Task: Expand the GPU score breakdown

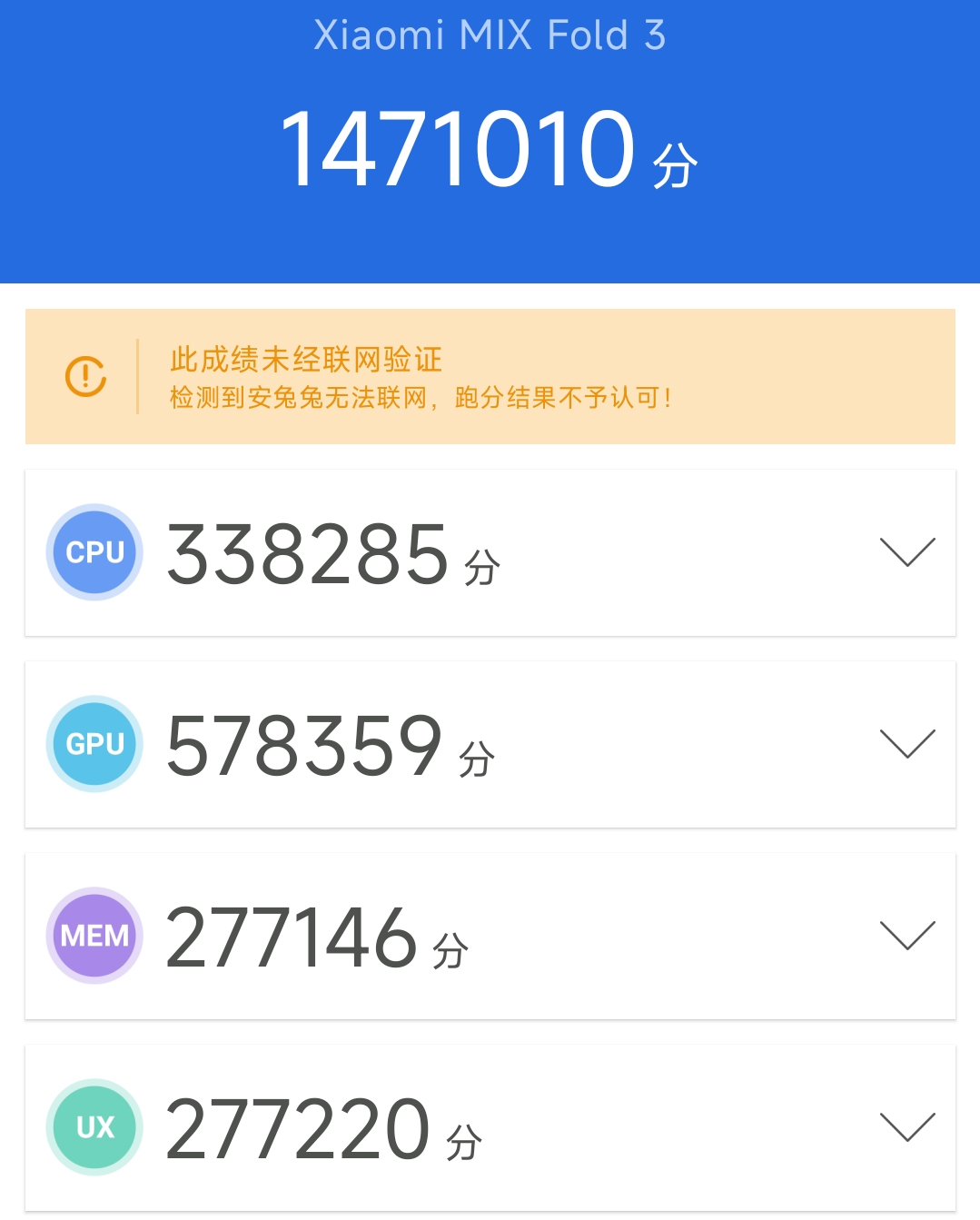Action: point(907,744)
